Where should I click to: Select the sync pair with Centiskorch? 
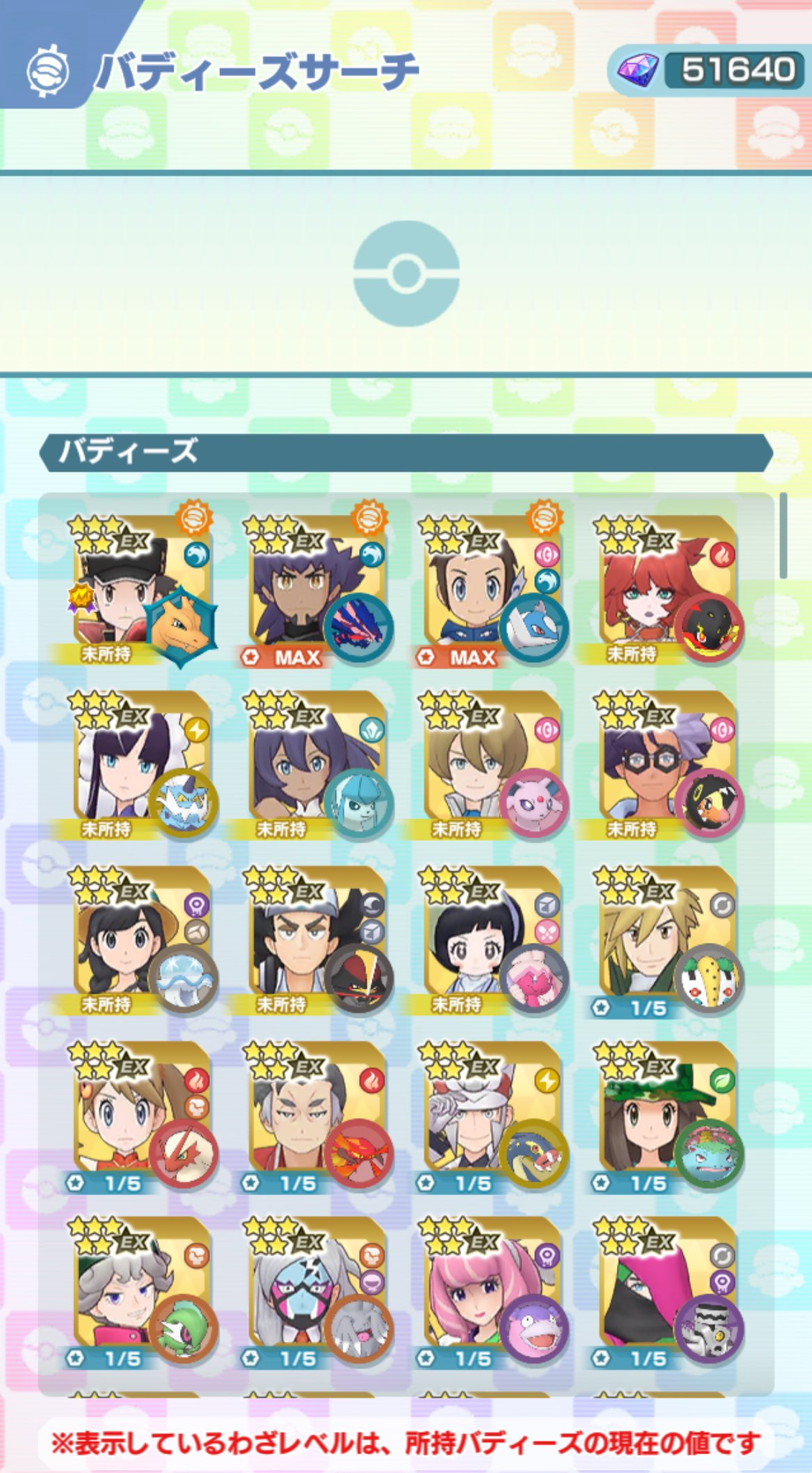[x=317, y=1116]
